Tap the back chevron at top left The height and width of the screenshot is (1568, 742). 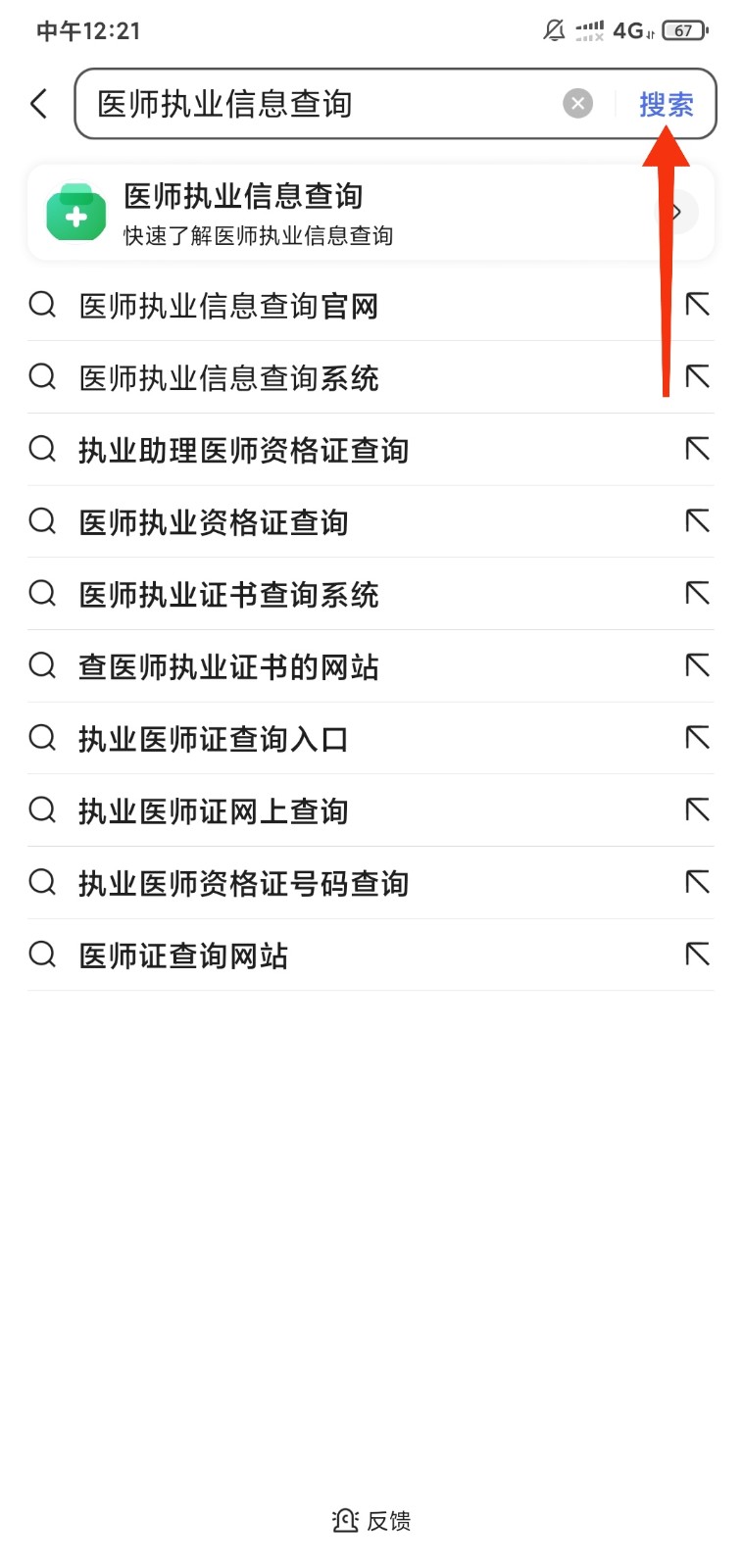point(38,102)
